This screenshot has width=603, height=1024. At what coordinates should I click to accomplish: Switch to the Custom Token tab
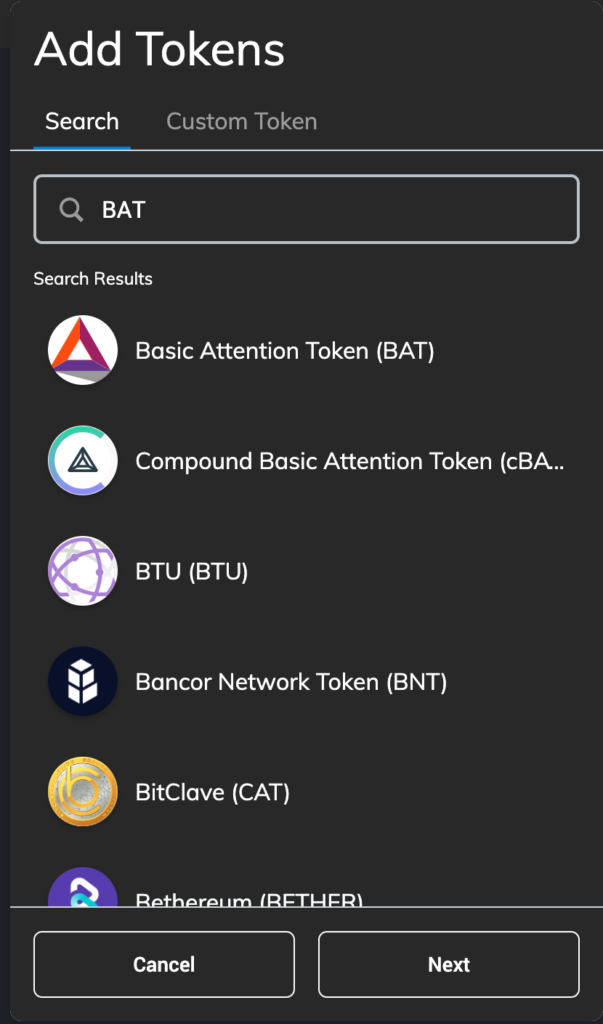pyautogui.click(x=242, y=121)
